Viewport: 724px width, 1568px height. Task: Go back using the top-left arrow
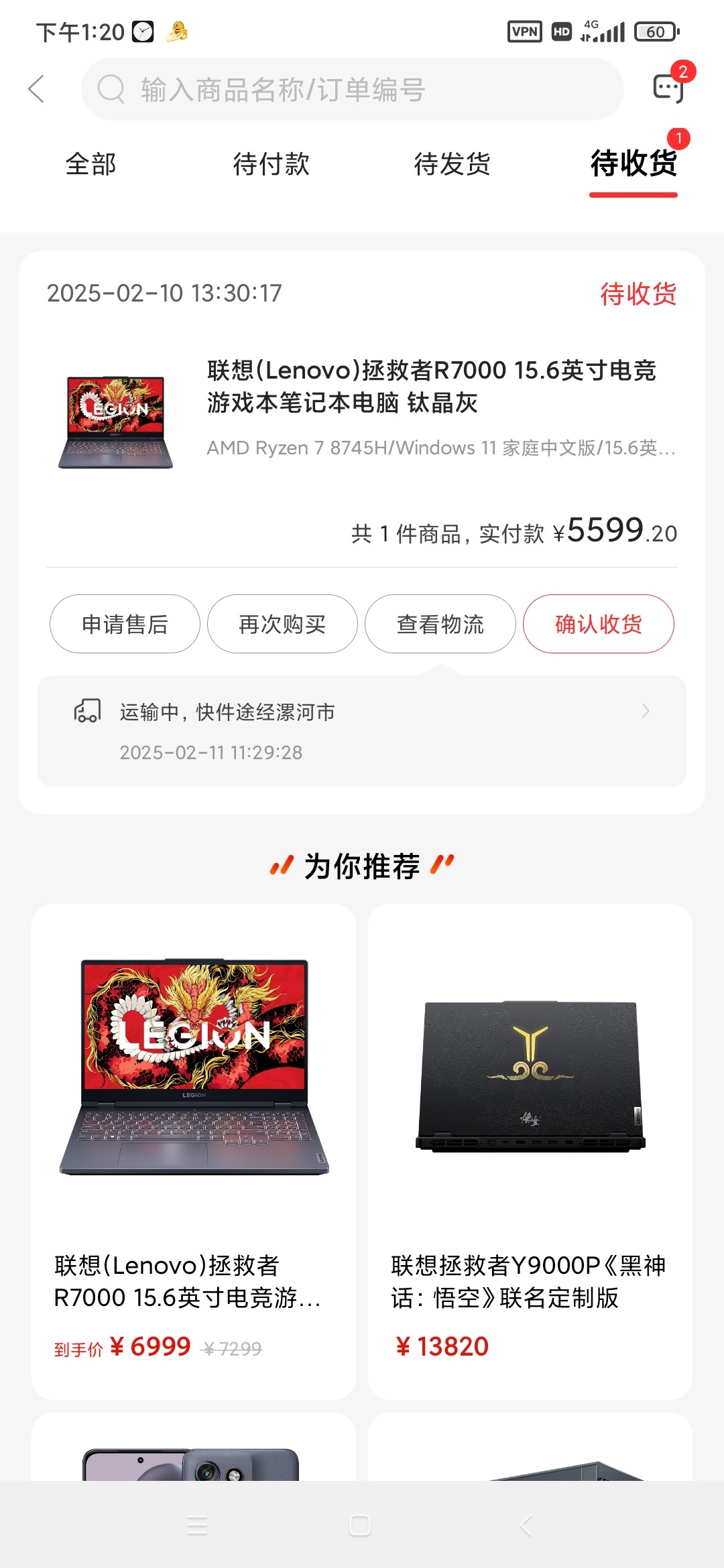(36, 89)
